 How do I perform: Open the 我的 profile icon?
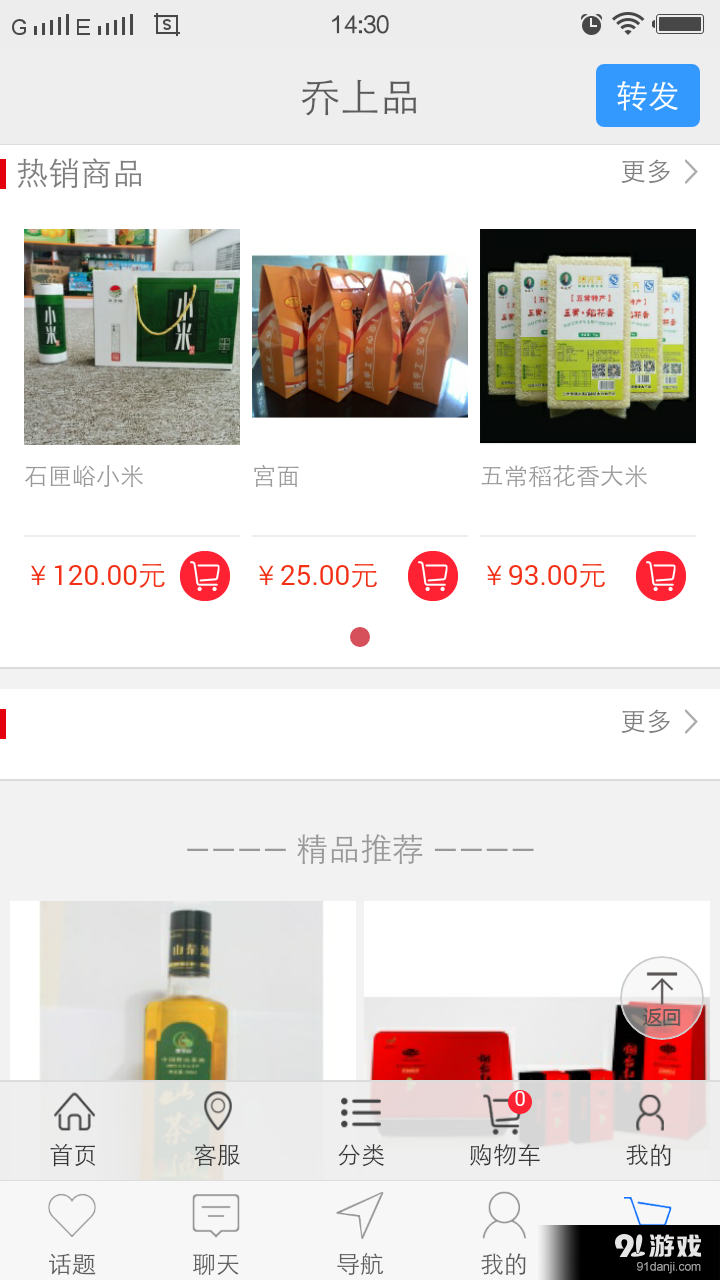click(x=648, y=1130)
